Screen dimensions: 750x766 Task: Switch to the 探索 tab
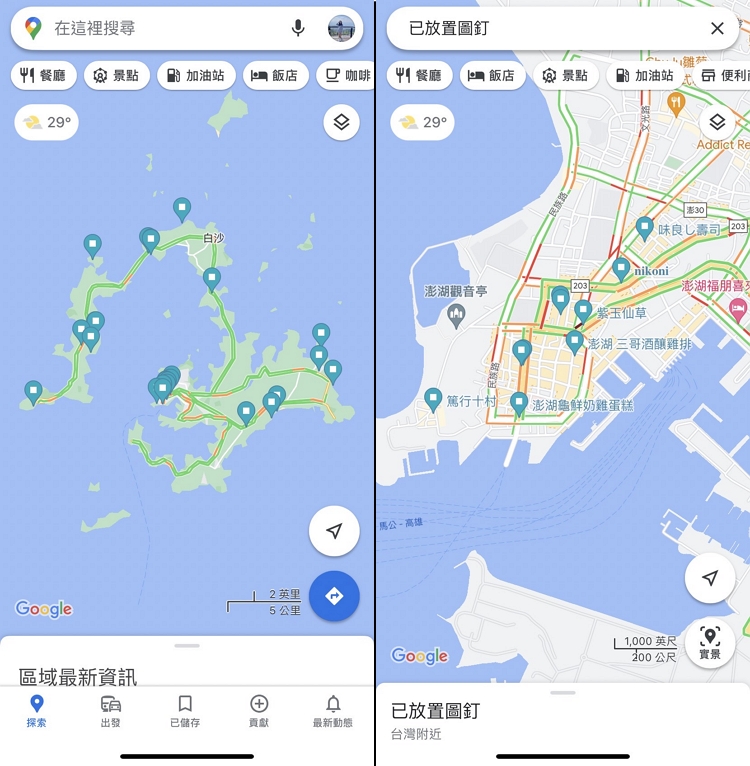click(x=36, y=711)
